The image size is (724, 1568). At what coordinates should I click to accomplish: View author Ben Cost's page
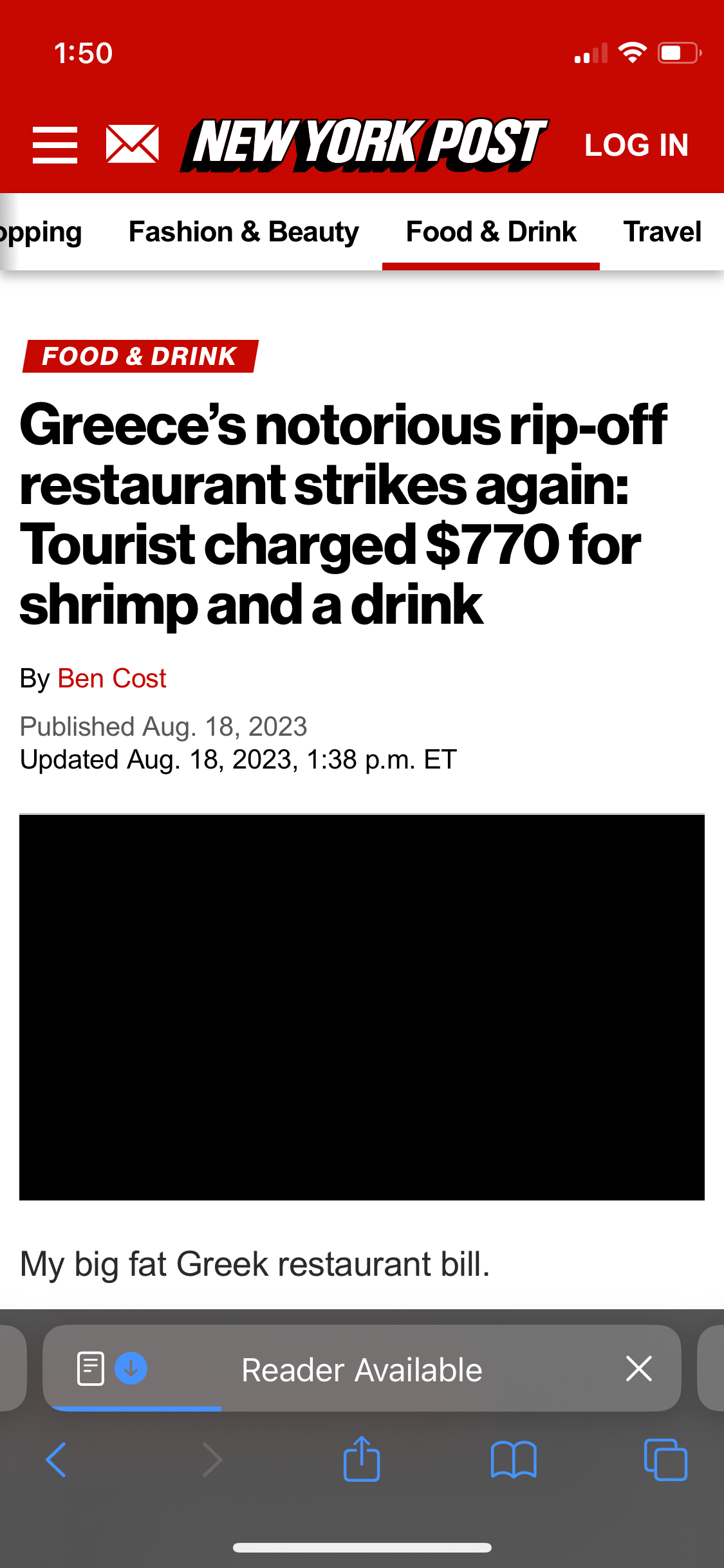pyautogui.click(x=112, y=678)
